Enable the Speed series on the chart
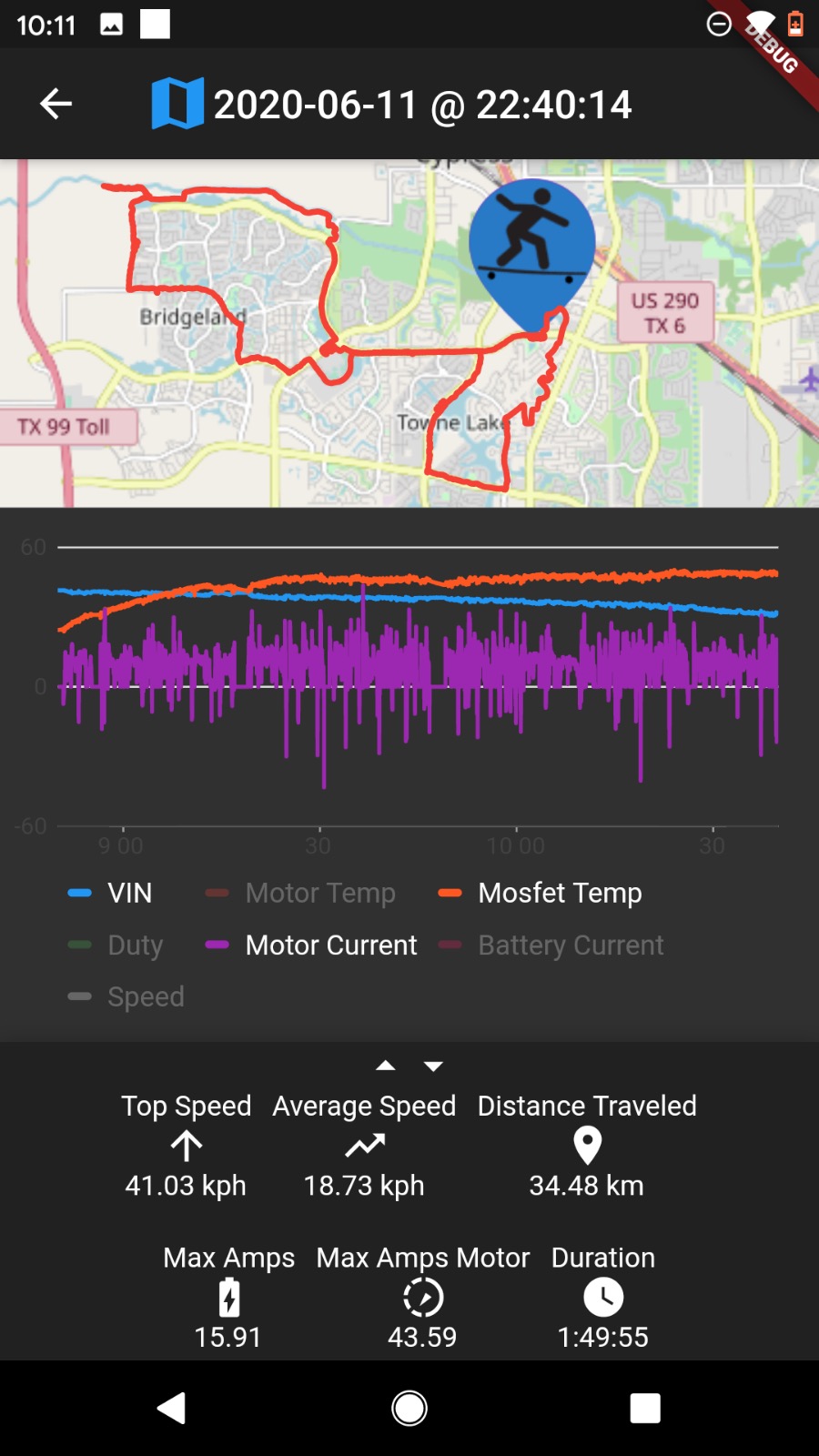 [127, 996]
